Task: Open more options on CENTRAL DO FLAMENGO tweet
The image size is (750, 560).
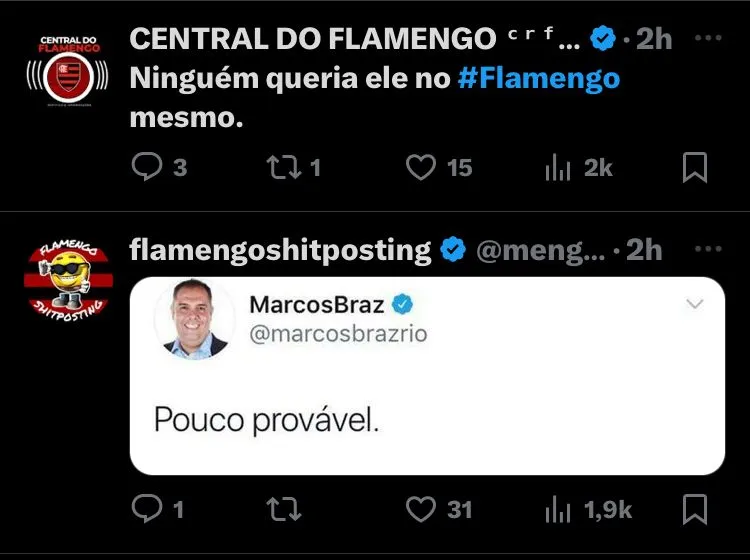Action: pos(708,38)
